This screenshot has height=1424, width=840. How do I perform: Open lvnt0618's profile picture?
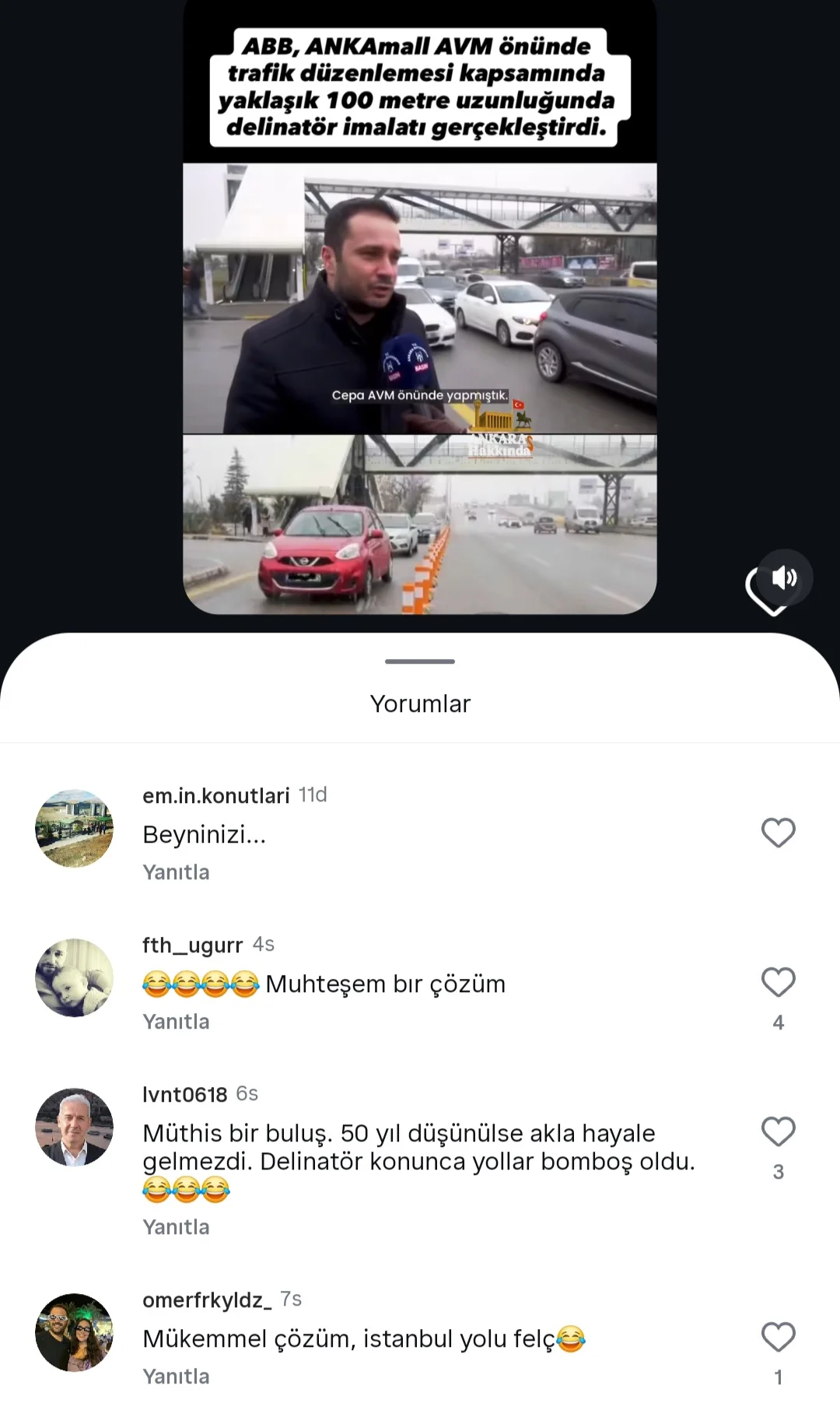[75, 1127]
